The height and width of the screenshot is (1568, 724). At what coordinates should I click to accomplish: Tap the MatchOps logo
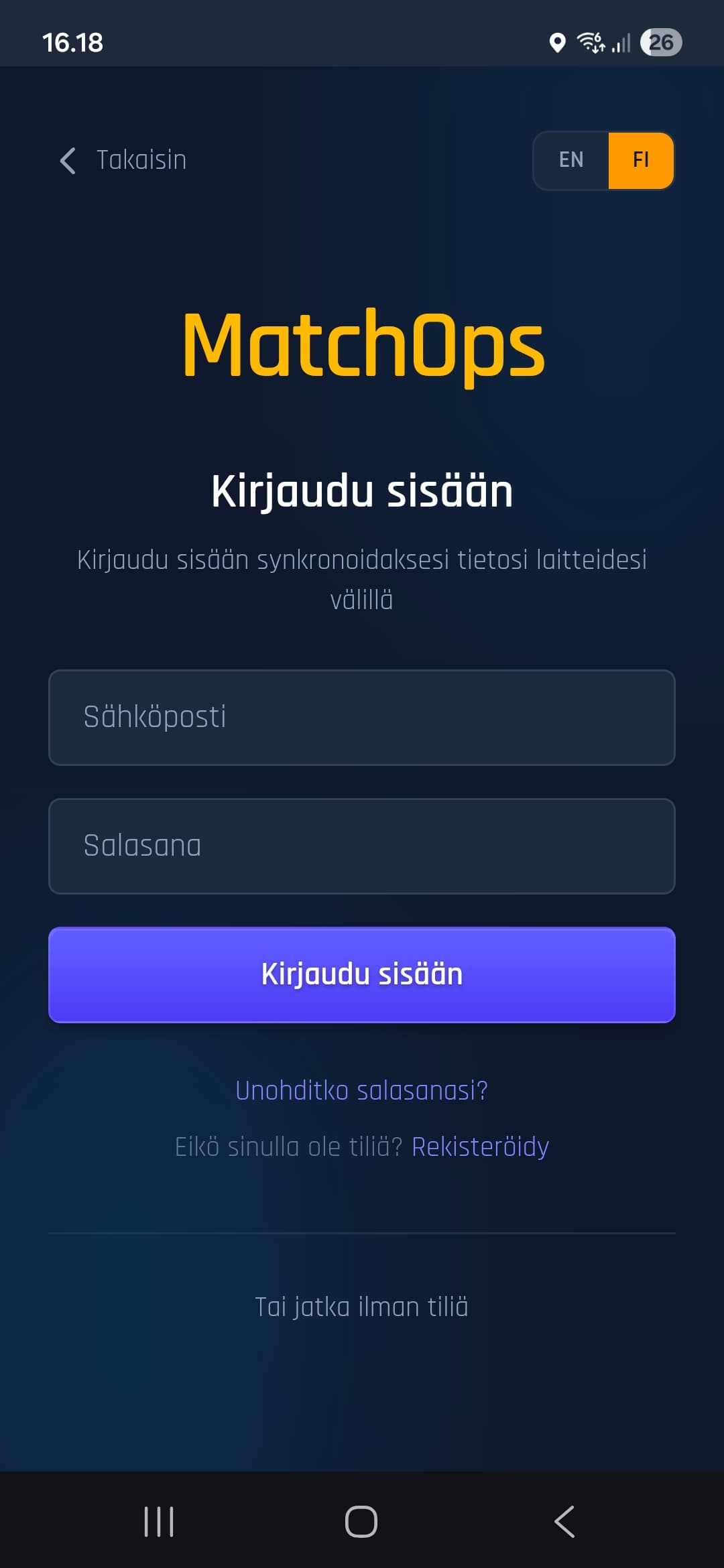click(362, 346)
